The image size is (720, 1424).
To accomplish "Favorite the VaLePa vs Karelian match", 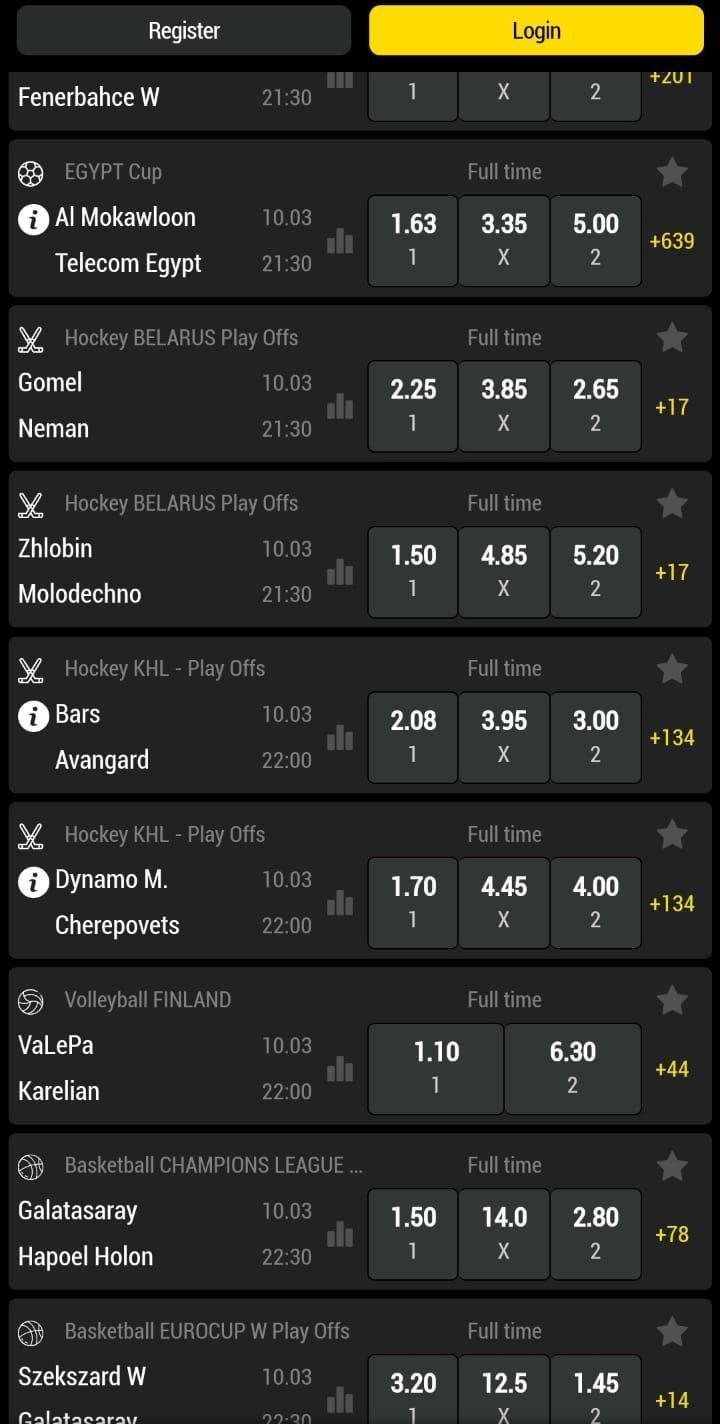I will point(672,1000).
